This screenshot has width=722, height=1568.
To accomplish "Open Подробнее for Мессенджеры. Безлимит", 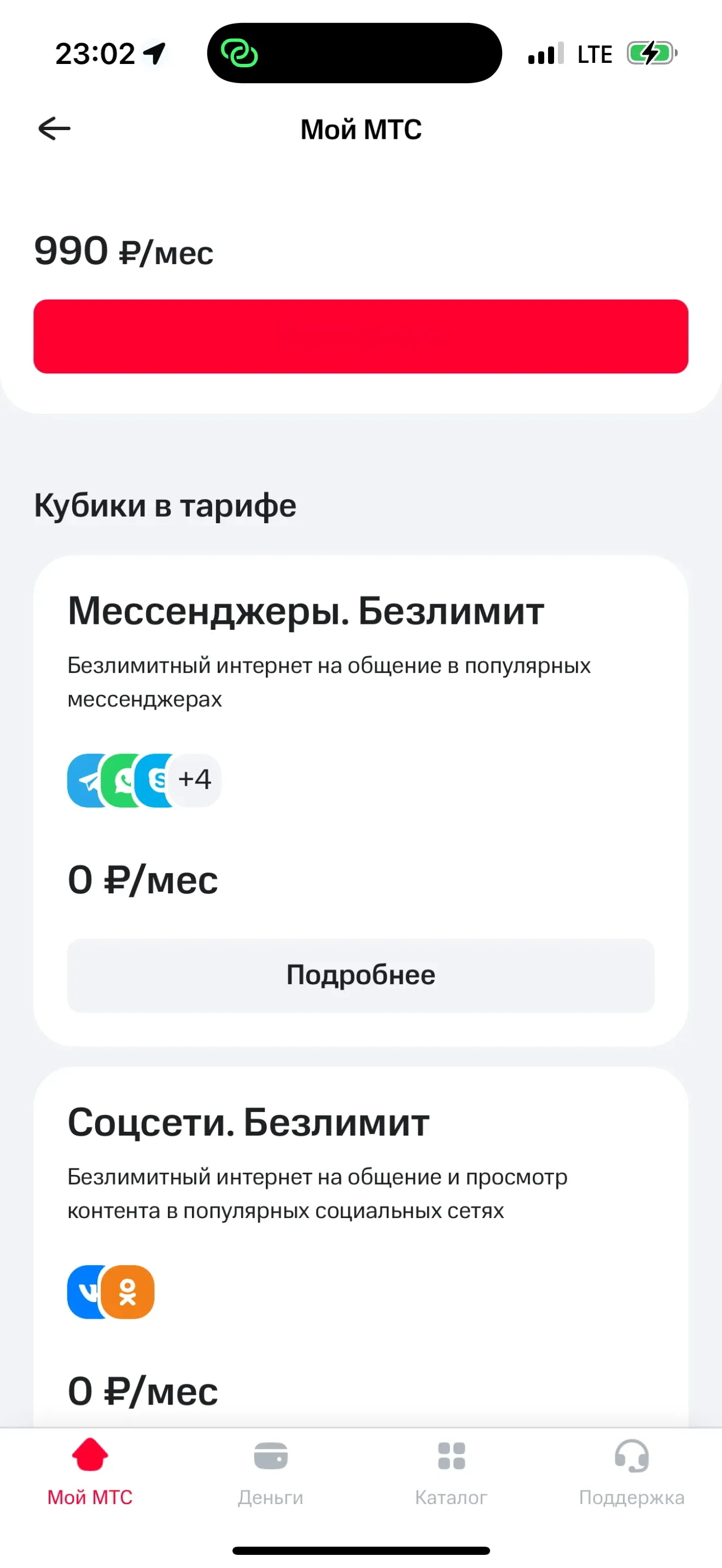I will (360, 975).
